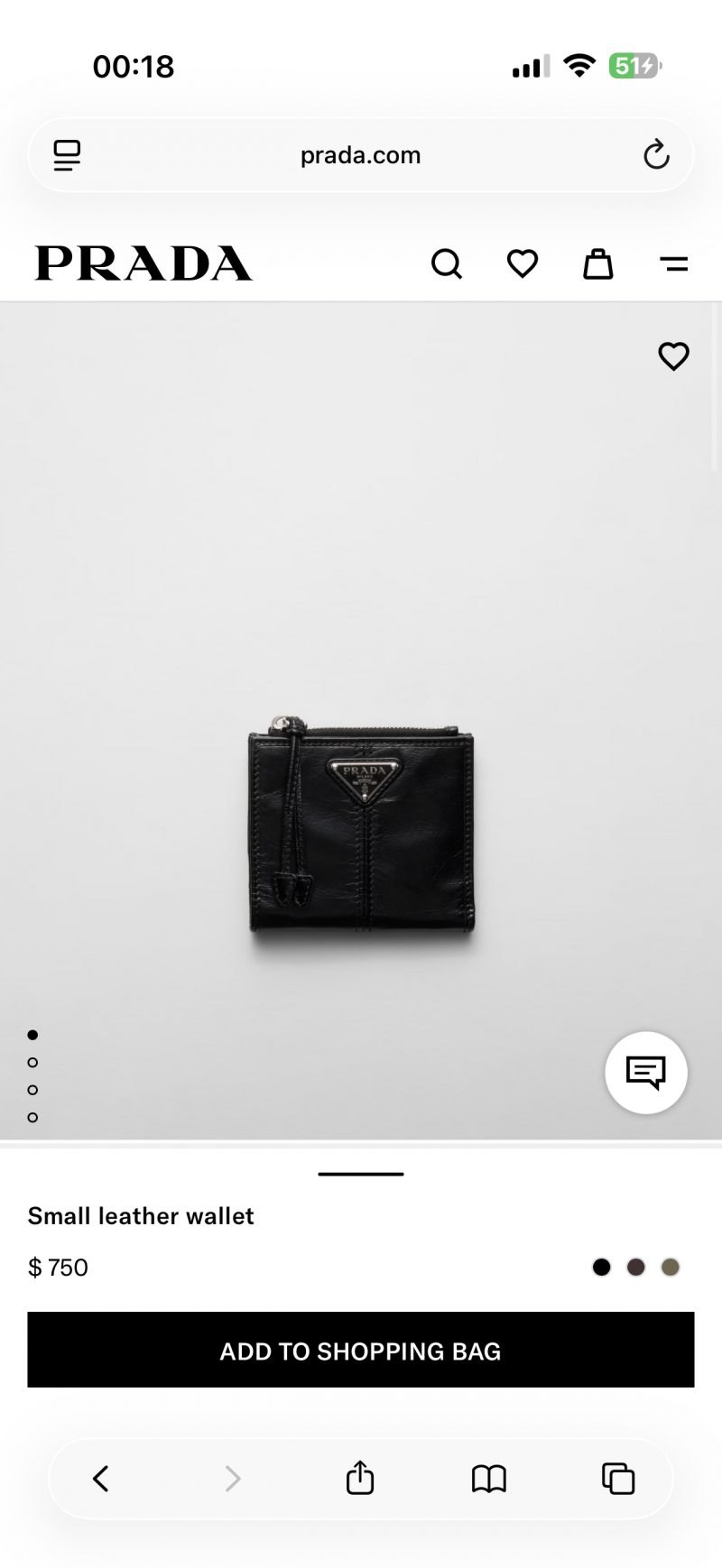Open the shopping bag icon
Screen dimensions: 722x1568
pyautogui.click(x=597, y=264)
